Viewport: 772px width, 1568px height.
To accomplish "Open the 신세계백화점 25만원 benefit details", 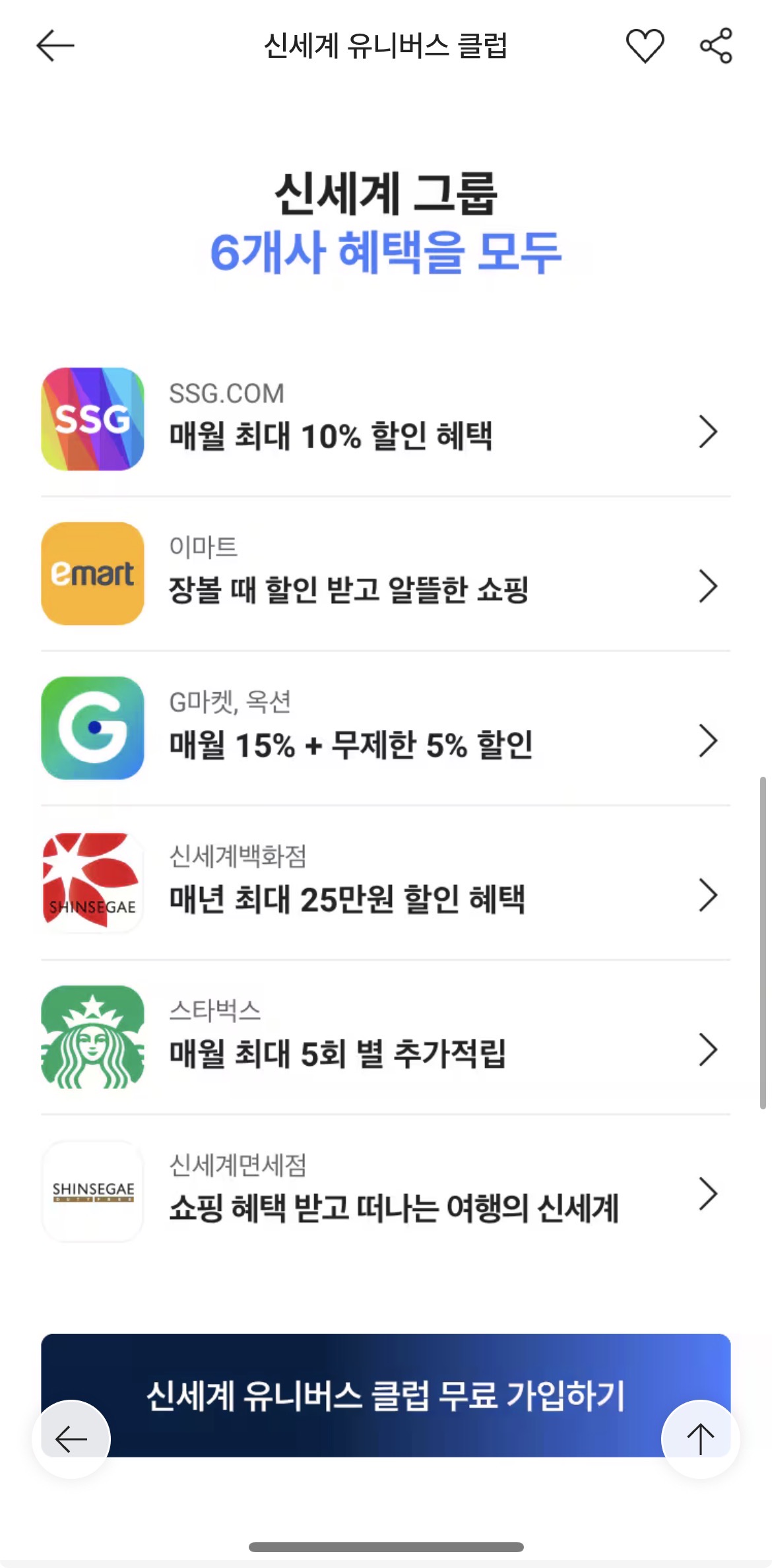I will [709, 895].
